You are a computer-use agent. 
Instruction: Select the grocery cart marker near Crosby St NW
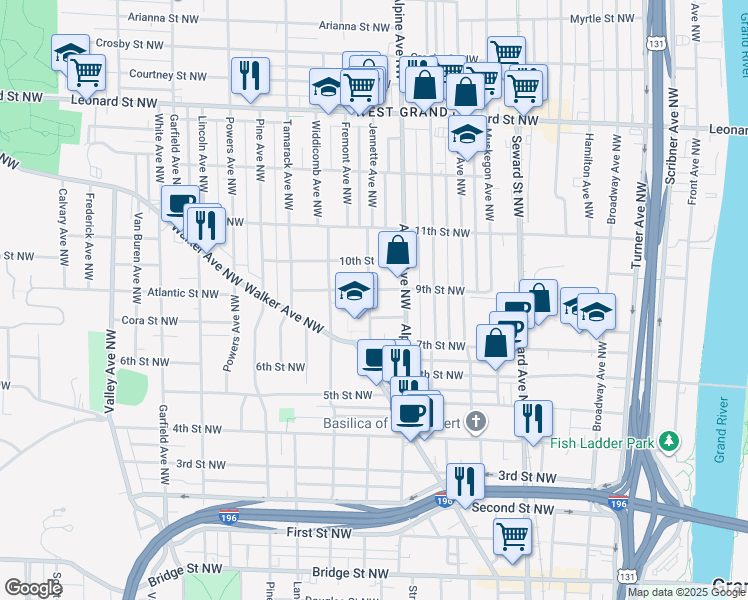[x=86, y=73]
